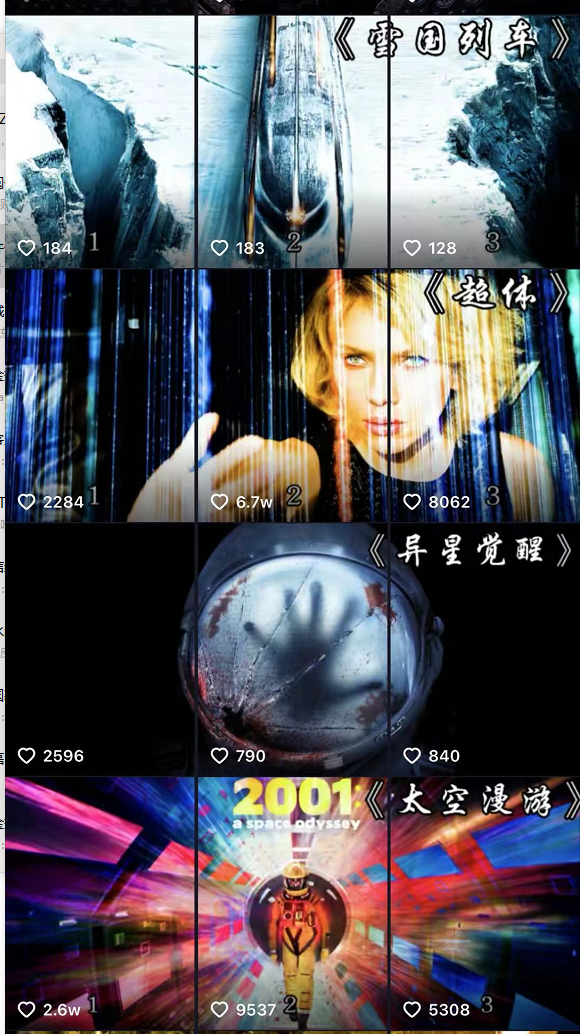View the 异星觉醒 video with 790 likes
The height and width of the screenshot is (1034, 580).
pyautogui.click(x=293, y=649)
